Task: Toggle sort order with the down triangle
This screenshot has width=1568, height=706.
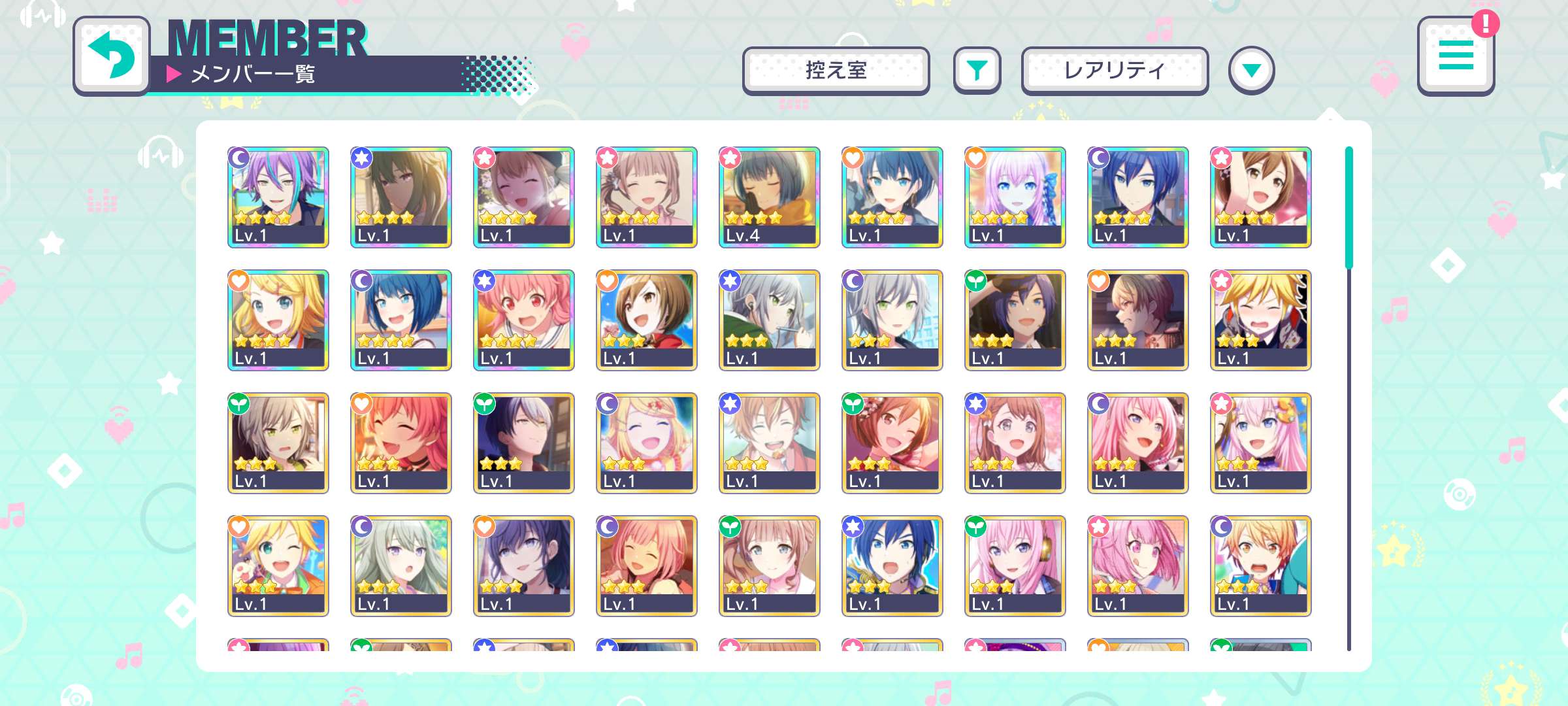Action: coord(1251,70)
